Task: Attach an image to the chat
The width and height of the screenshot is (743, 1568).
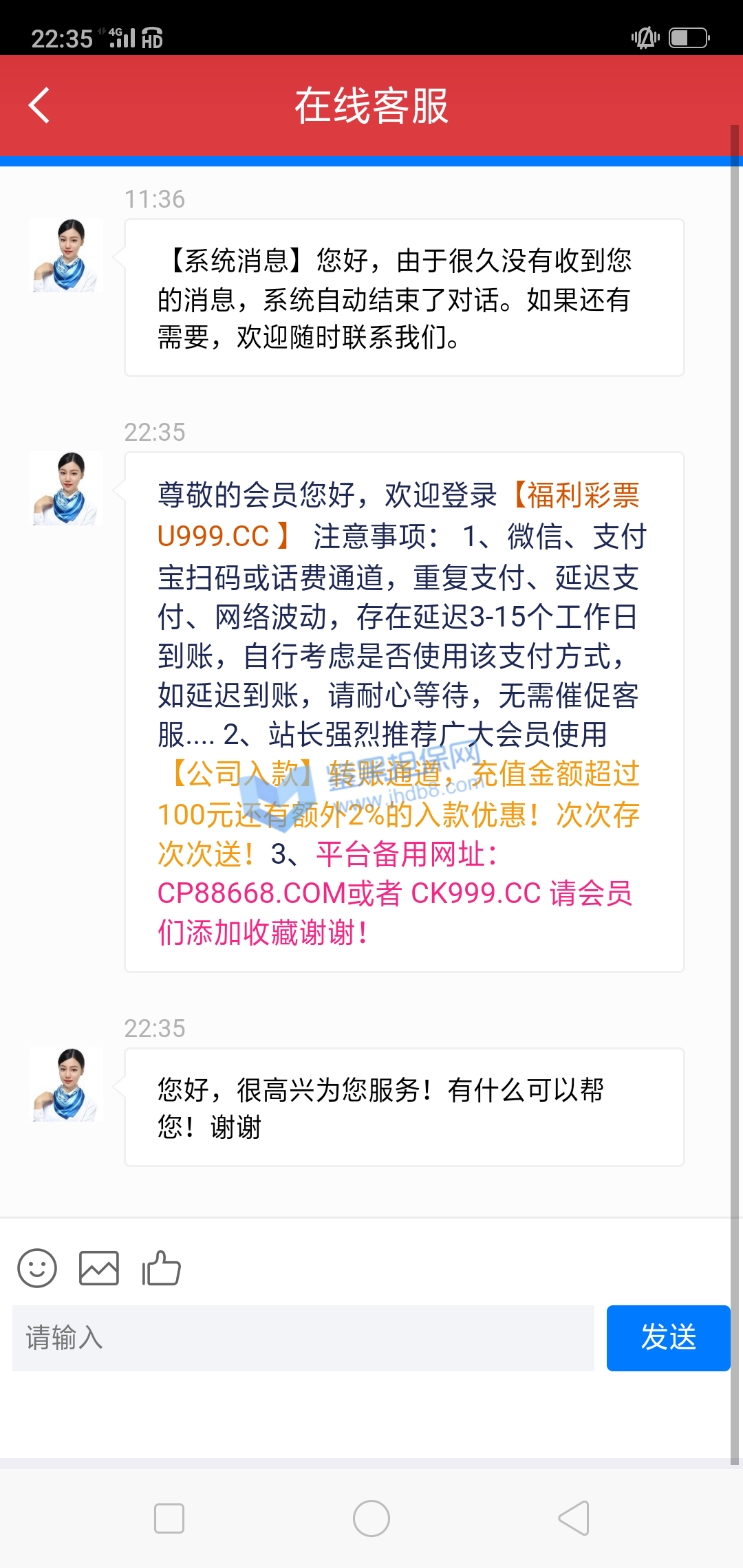Action: pos(99,1267)
